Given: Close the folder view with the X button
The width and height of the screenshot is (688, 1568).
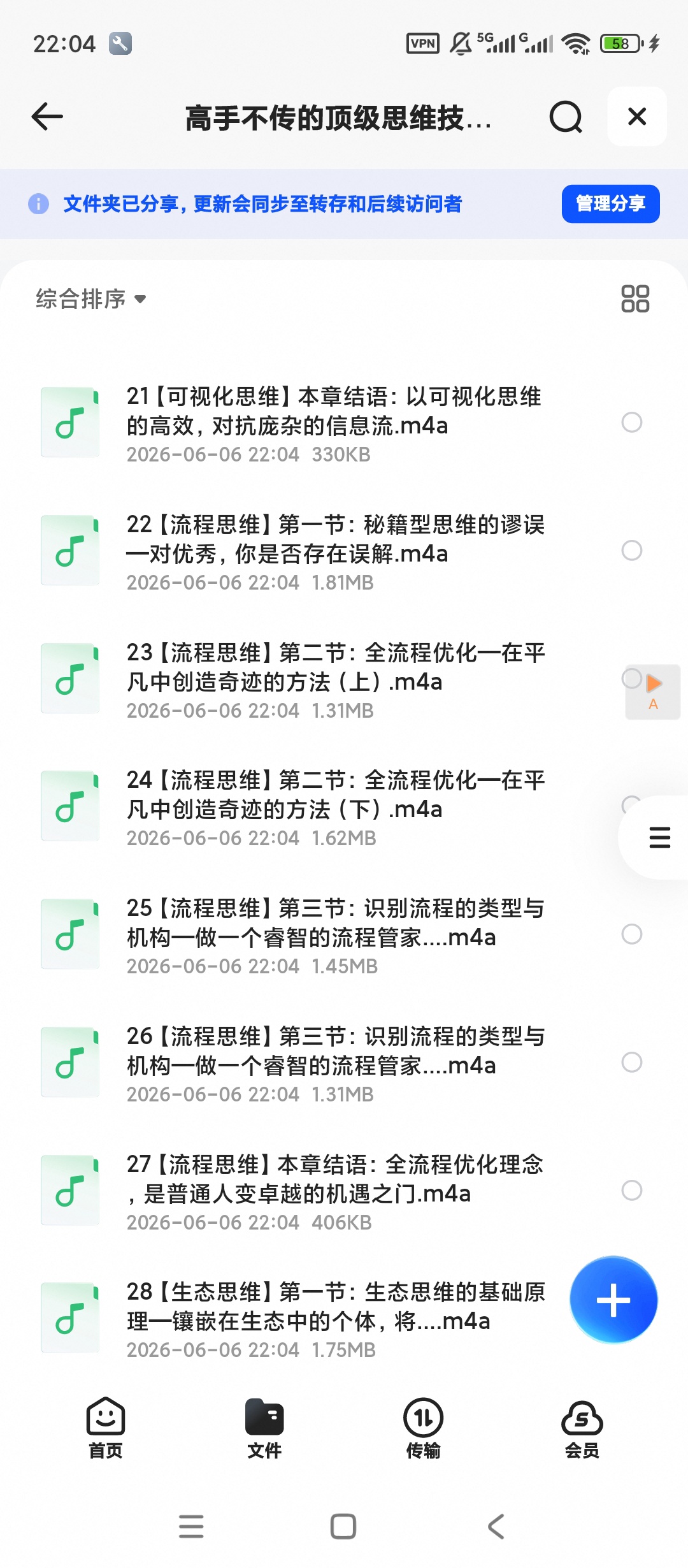Looking at the screenshot, I should pos(637,117).
